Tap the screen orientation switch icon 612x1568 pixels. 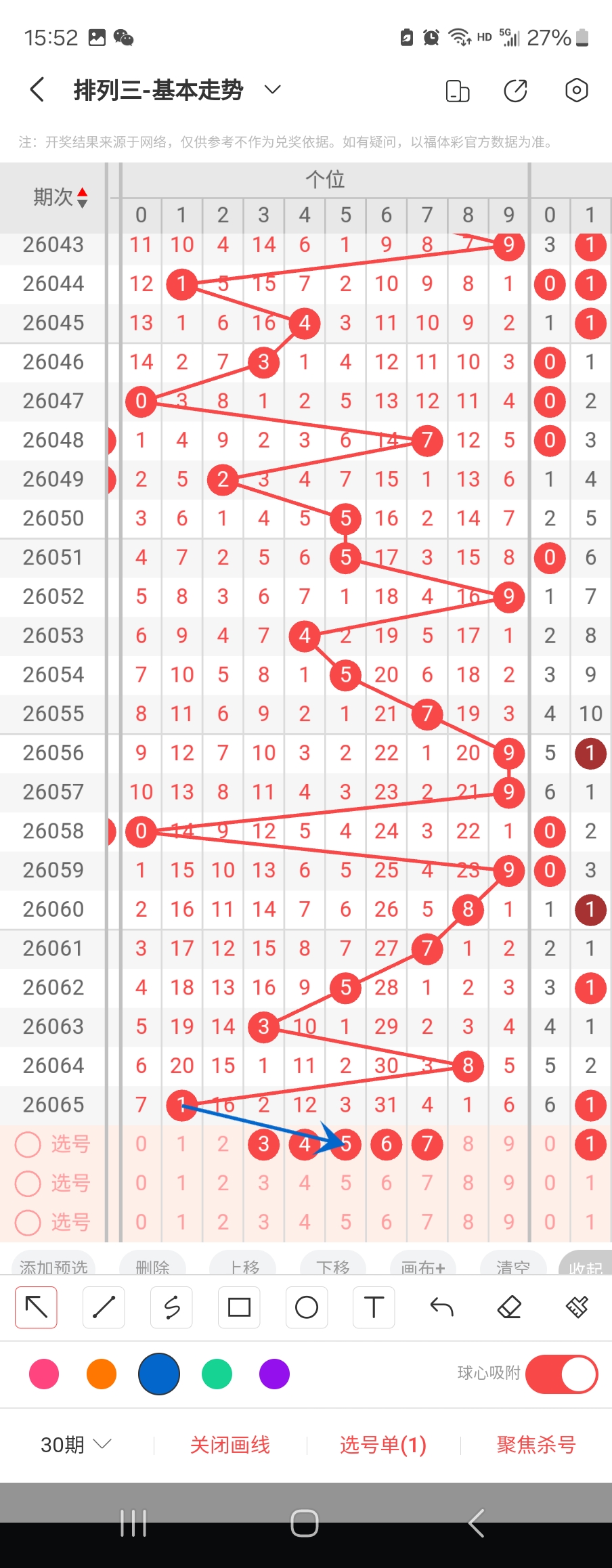[458, 91]
